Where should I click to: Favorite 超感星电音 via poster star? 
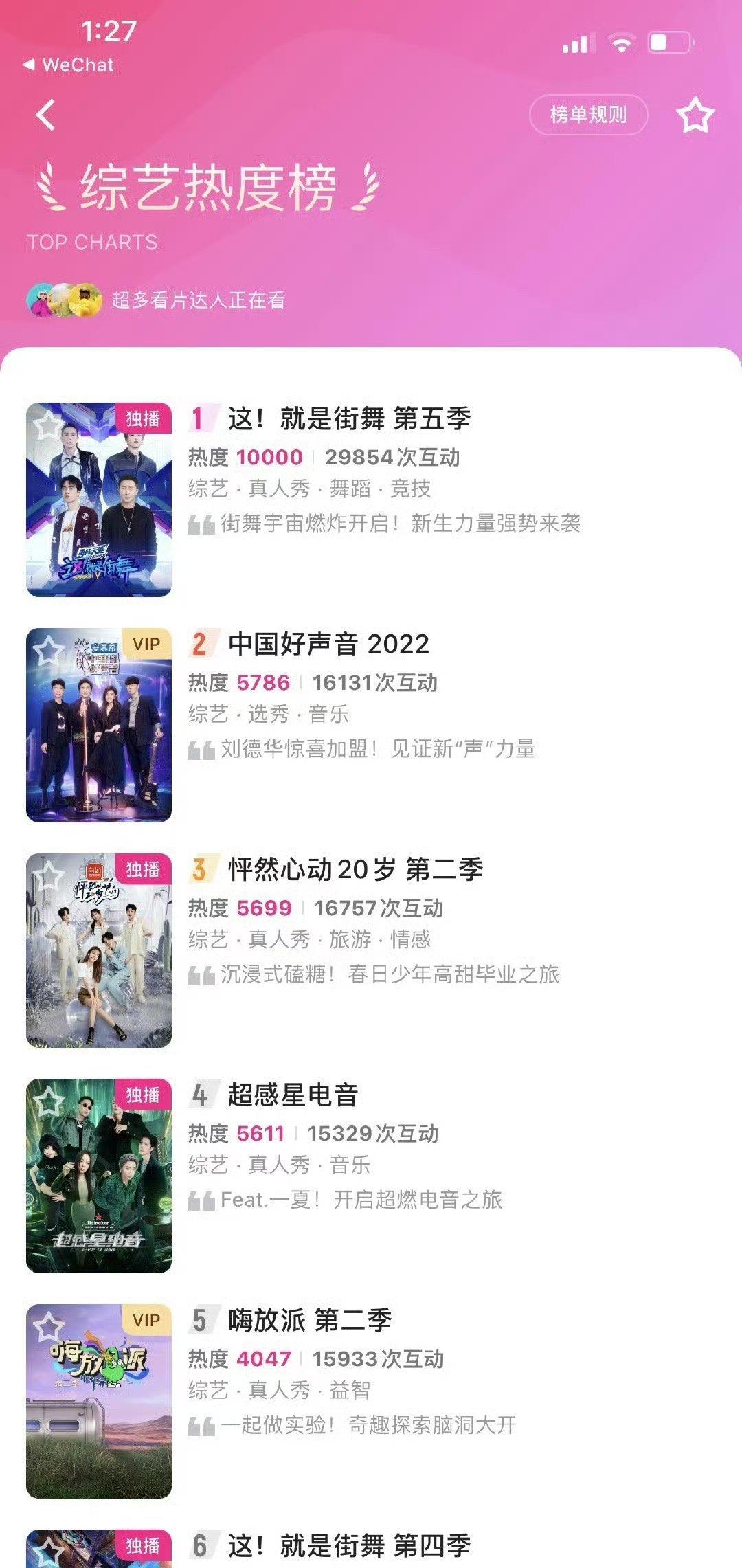[48, 1101]
